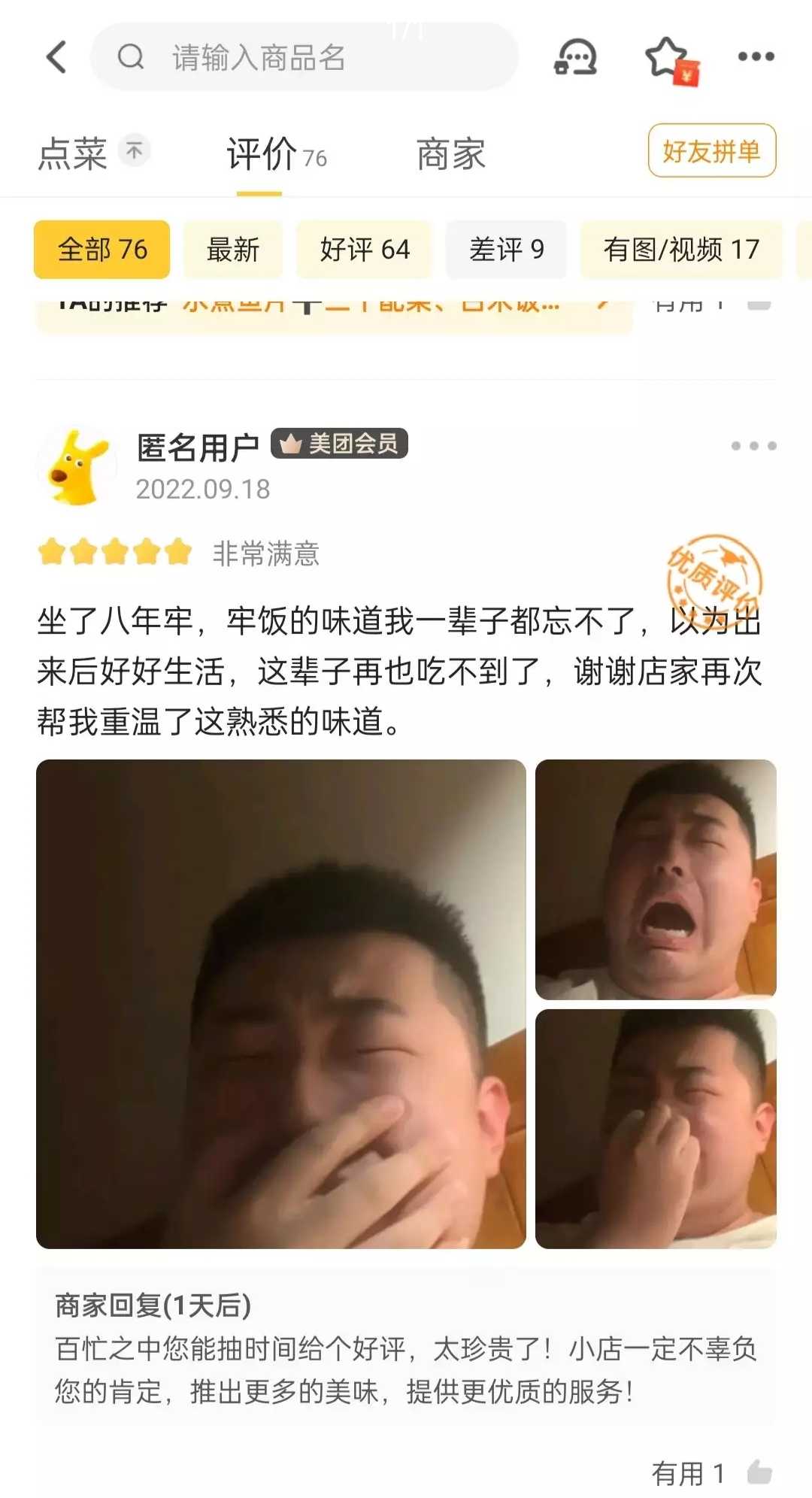Screen dimensions: 812x1498
Task: Go back using the top-left arrow
Action: [57, 56]
